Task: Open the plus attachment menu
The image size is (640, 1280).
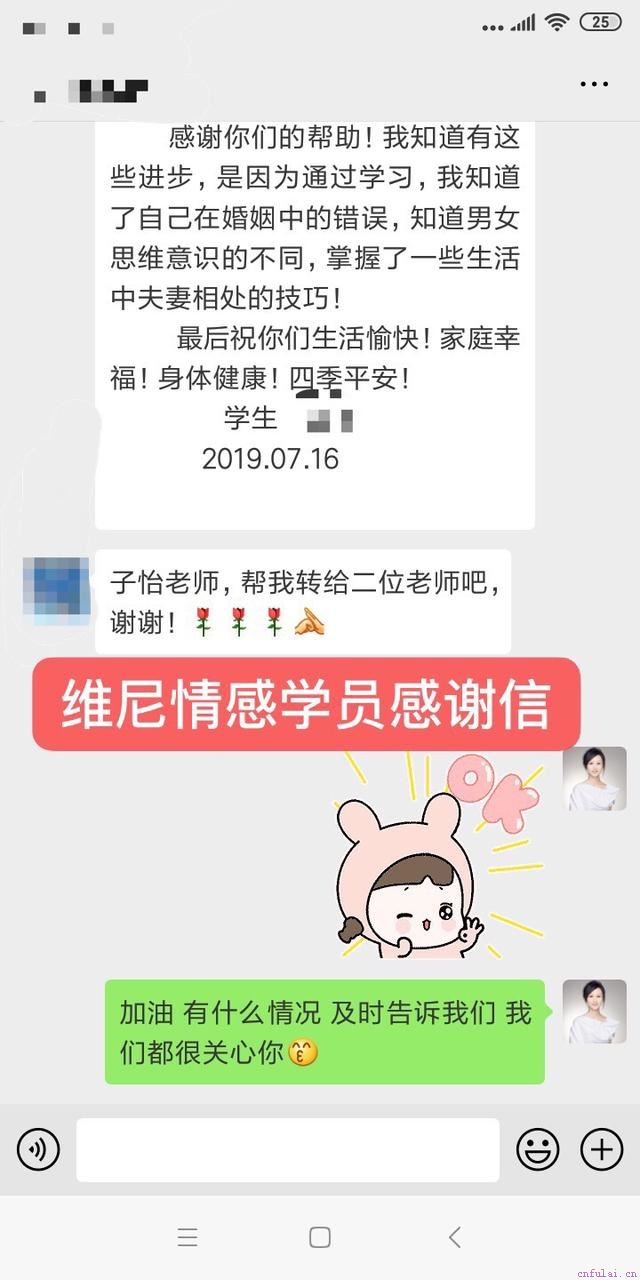Action: point(602,1150)
